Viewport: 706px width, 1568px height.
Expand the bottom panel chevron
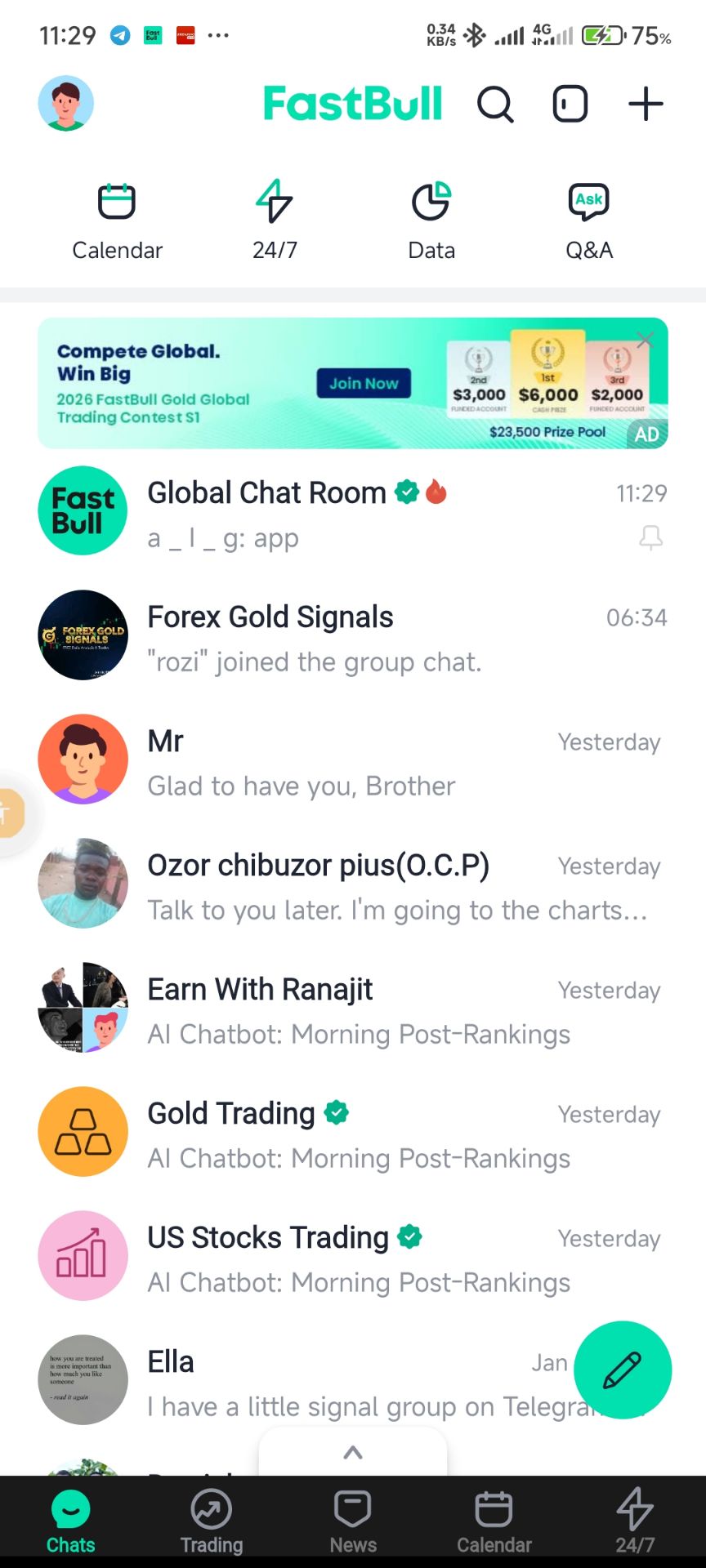353,1453
